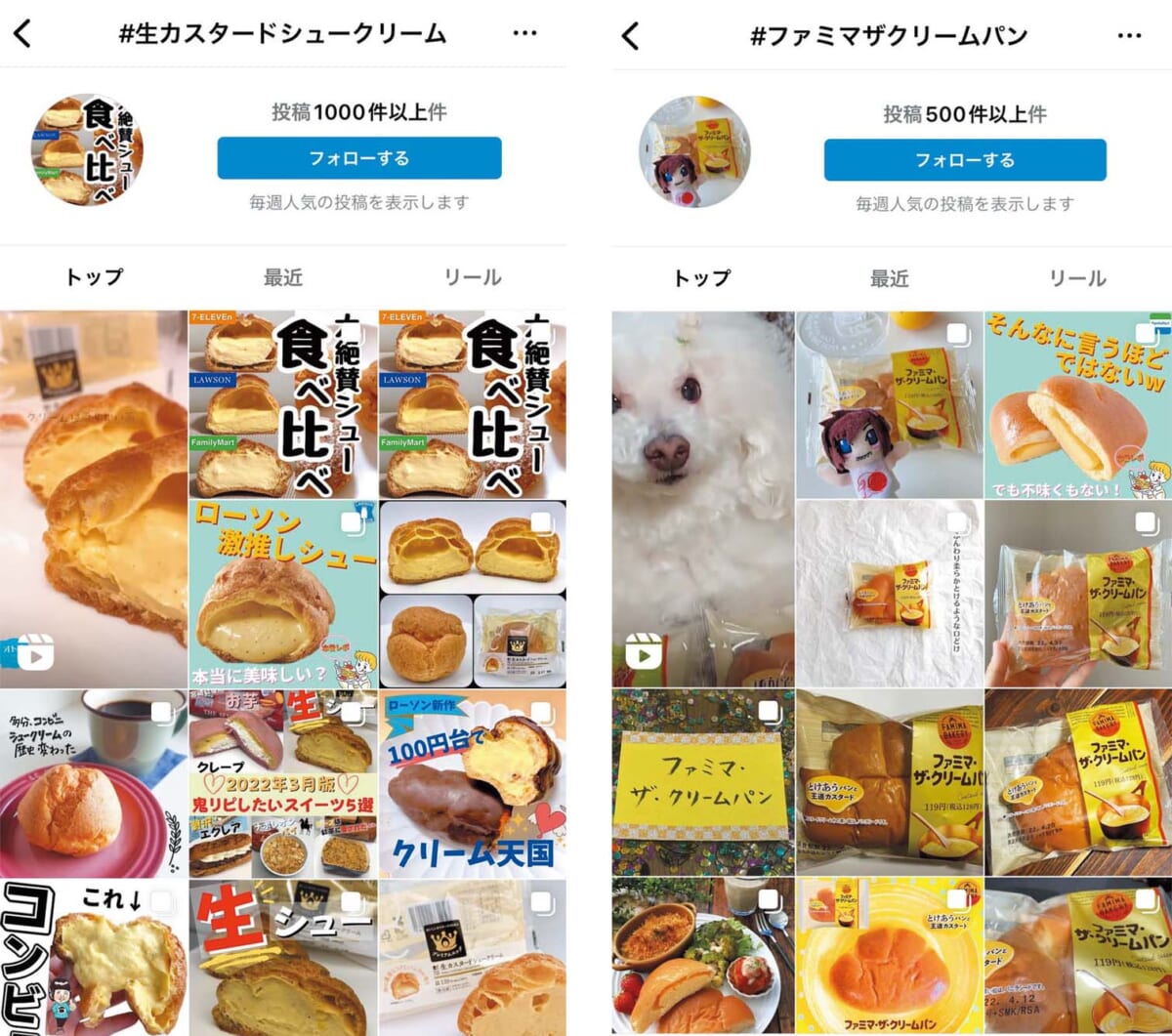
Task: Switch to 最近 tab under #生カスタードシュークリーム
Action: coord(282,277)
